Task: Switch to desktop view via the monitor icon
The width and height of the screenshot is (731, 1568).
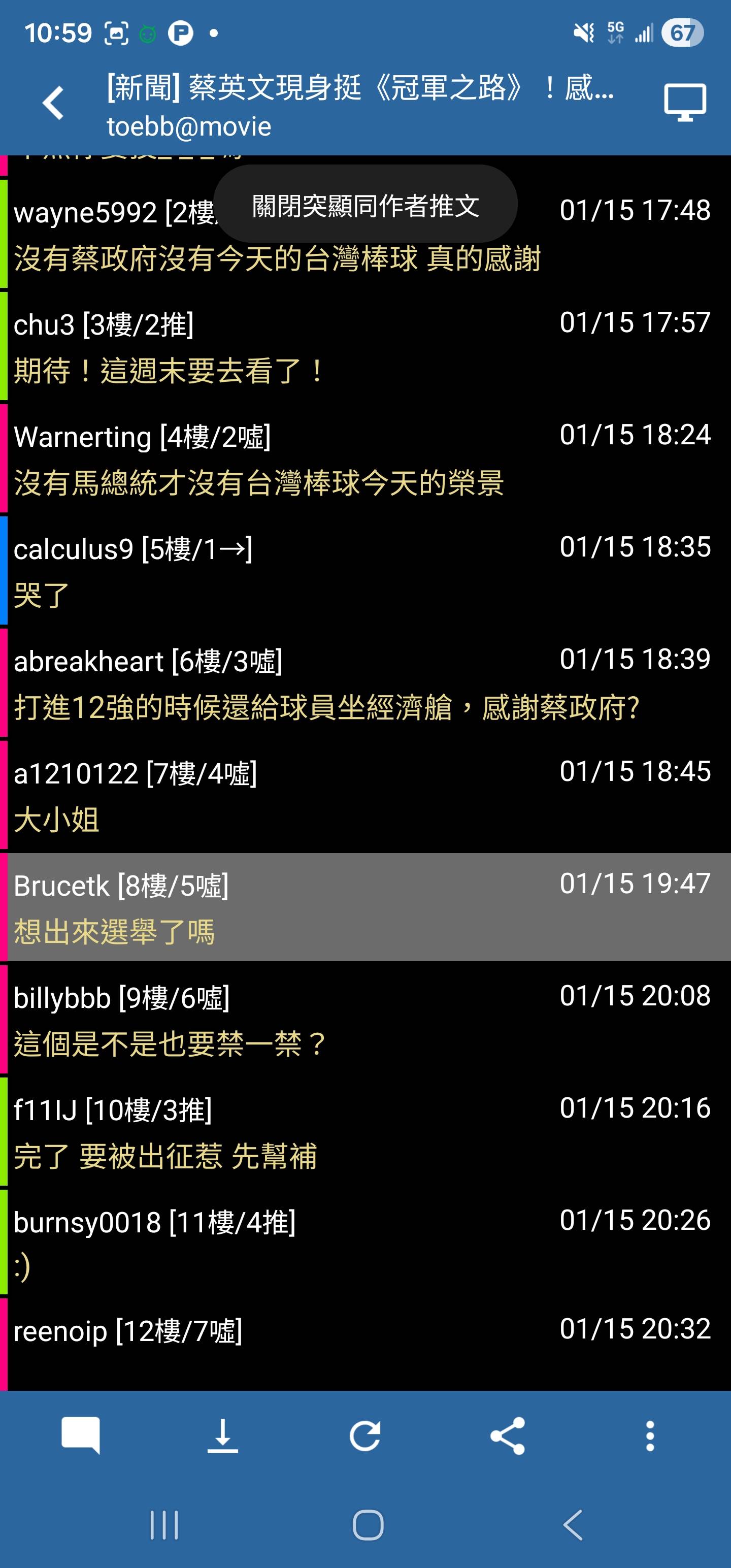Action: tap(685, 103)
